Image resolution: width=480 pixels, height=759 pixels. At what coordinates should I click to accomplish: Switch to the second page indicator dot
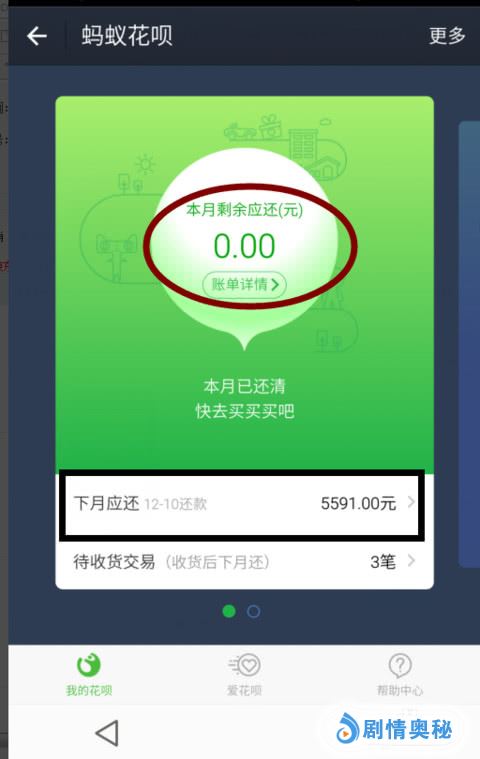coord(254,611)
